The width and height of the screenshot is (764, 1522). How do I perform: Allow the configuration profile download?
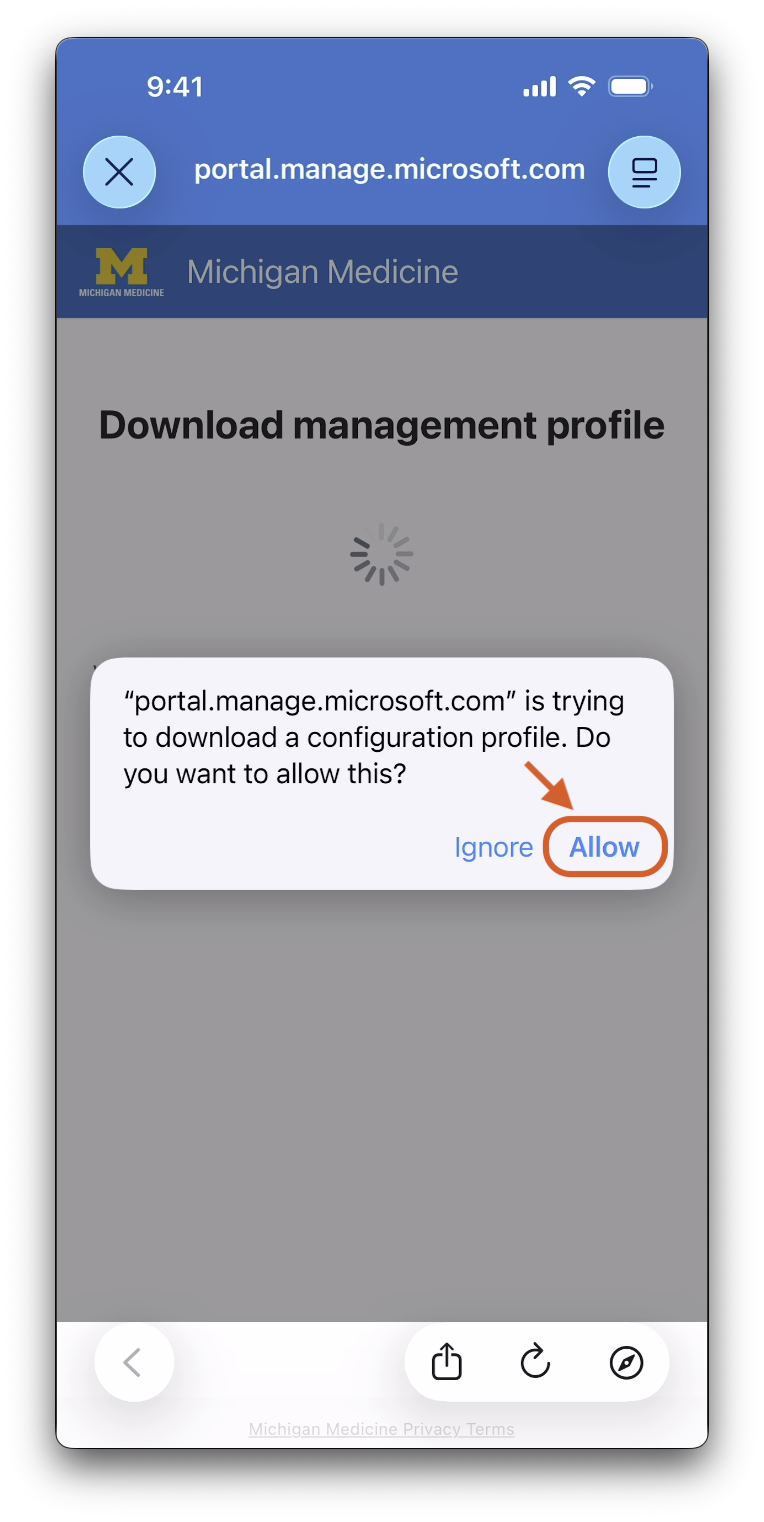(x=604, y=847)
